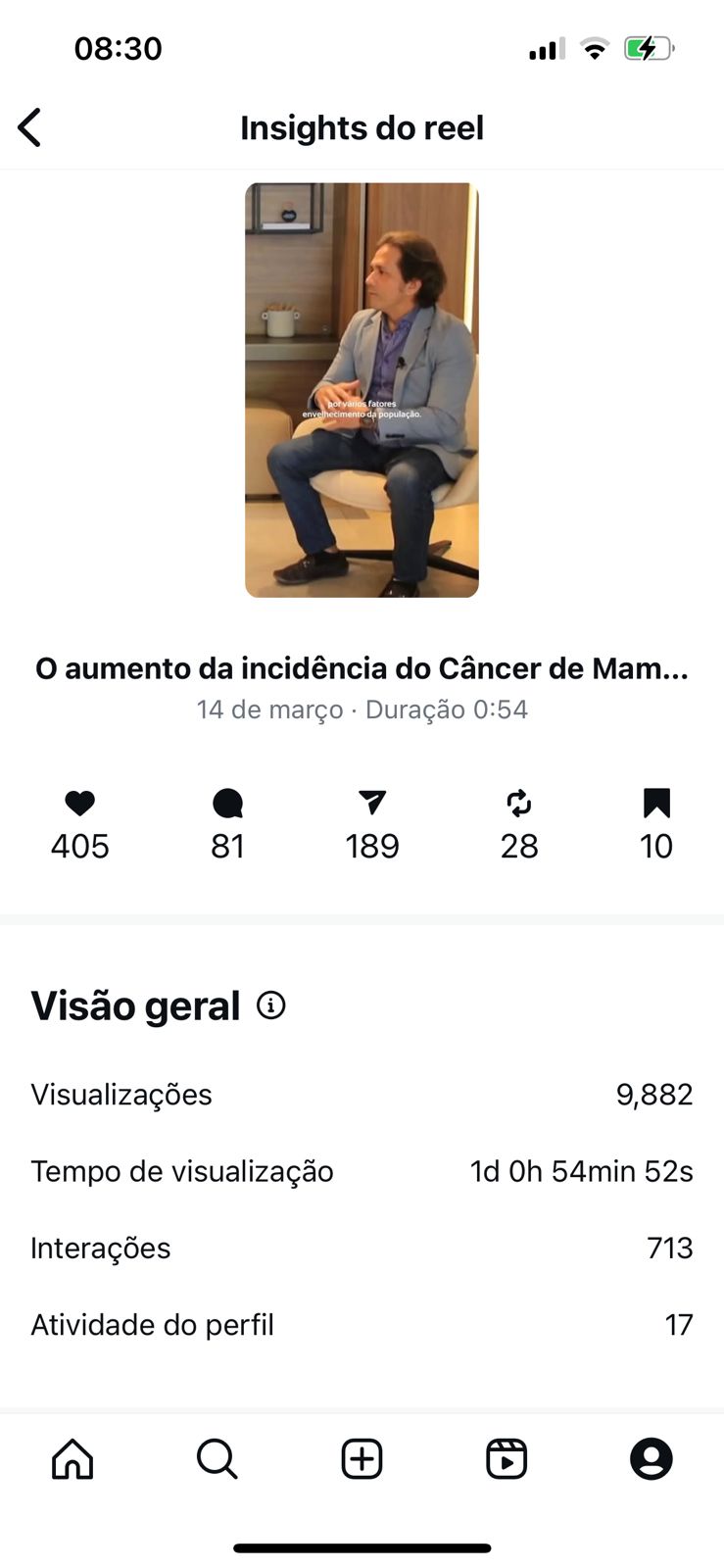This screenshot has height=1568, width=724.
Task: Open remixes via the remix arrows icon
Action: 519,804
